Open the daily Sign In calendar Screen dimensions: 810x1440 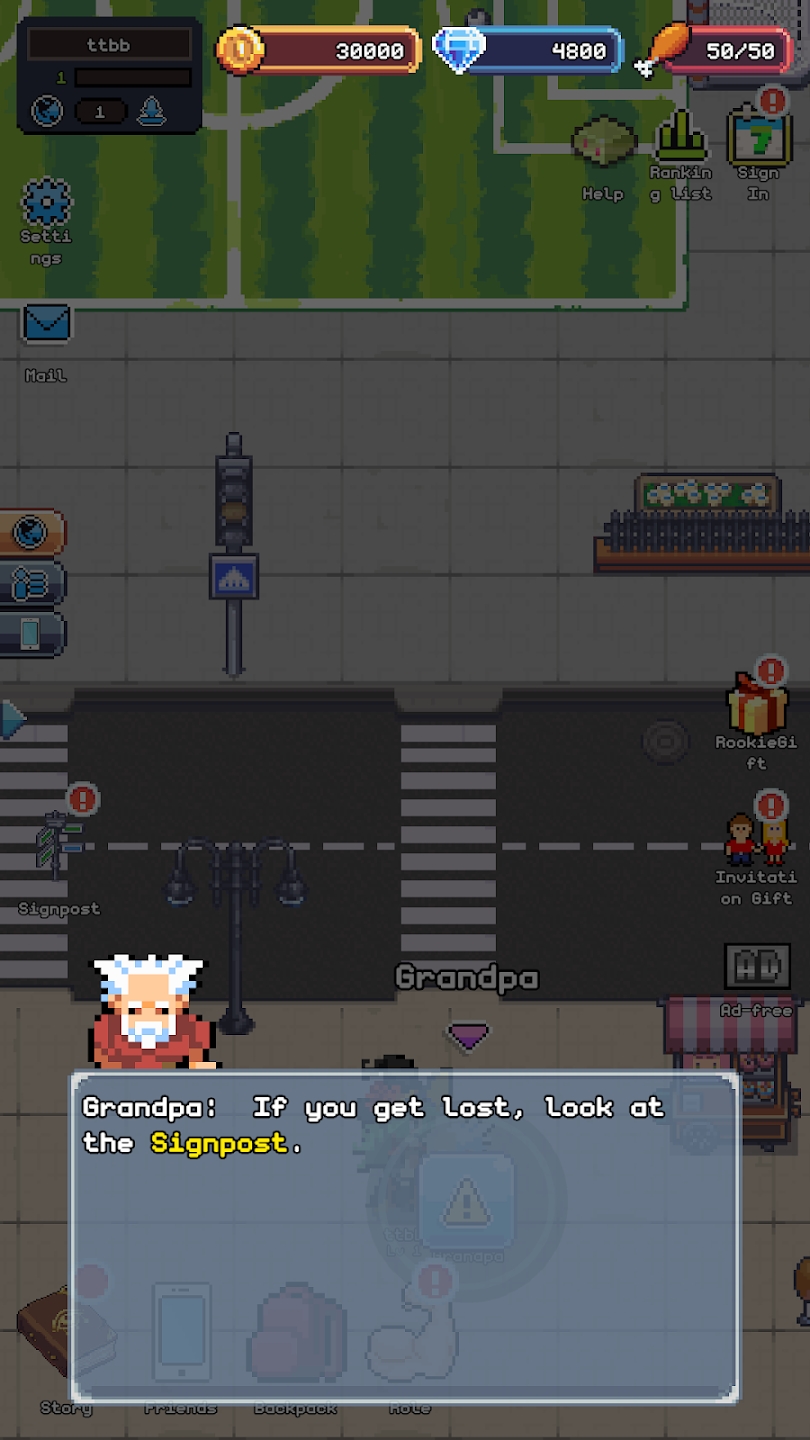[x=758, y=138]
